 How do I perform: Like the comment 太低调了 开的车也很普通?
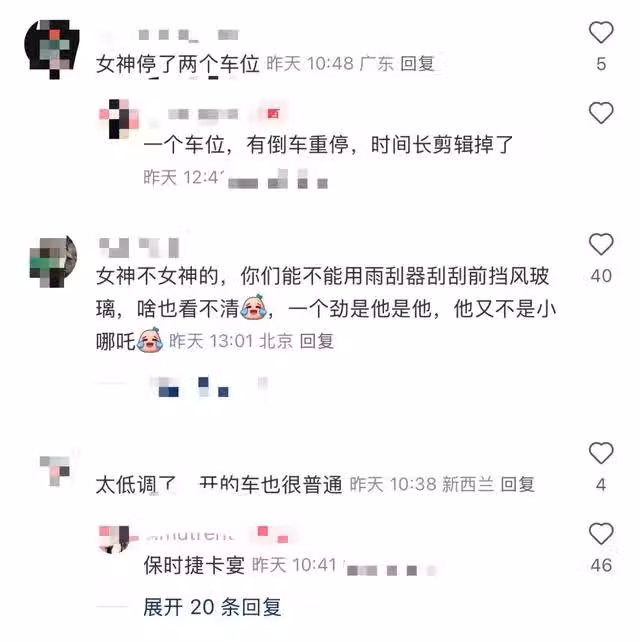click(601, 454)
